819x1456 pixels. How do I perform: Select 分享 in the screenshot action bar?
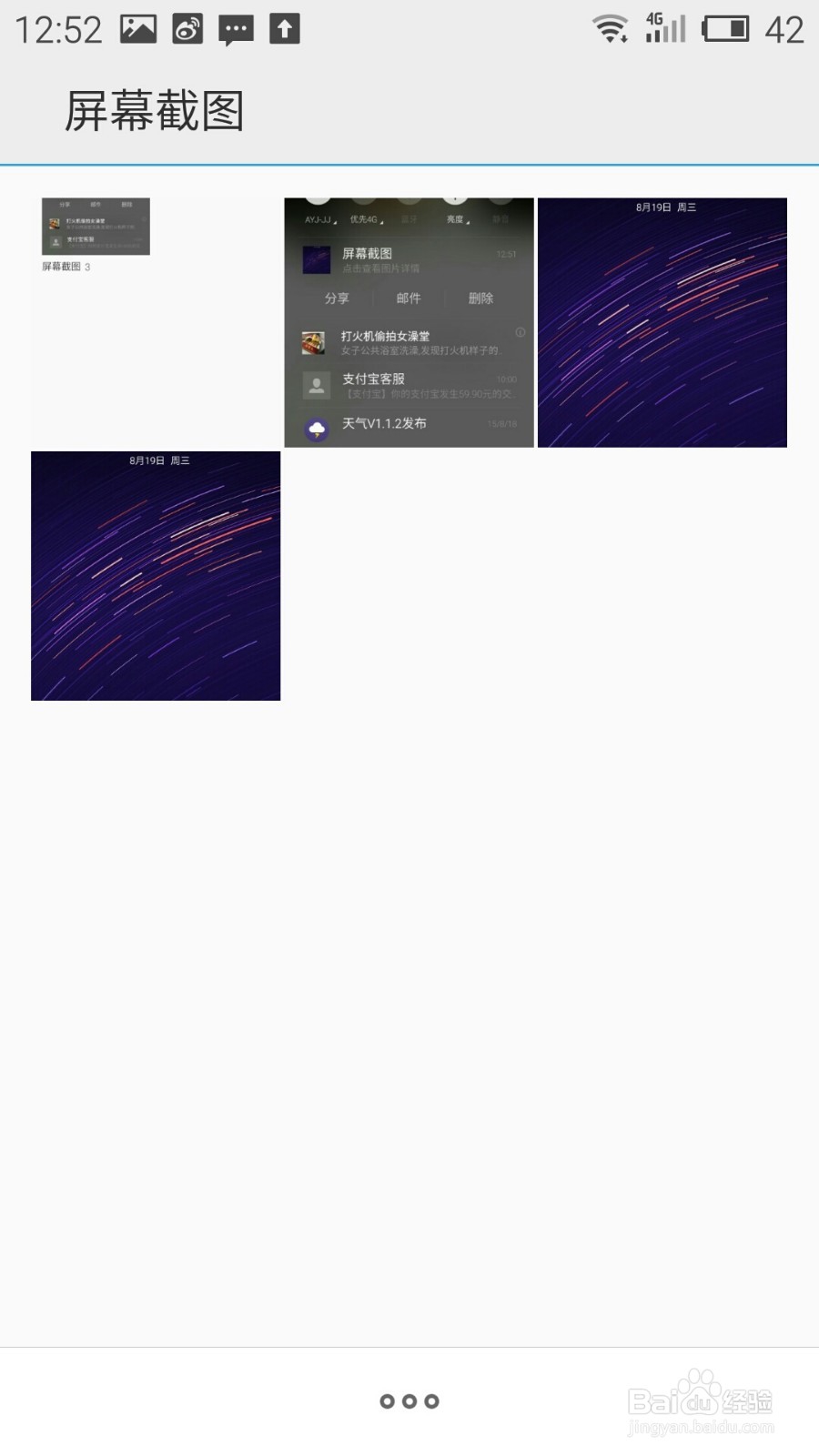[x=337, y=298]
